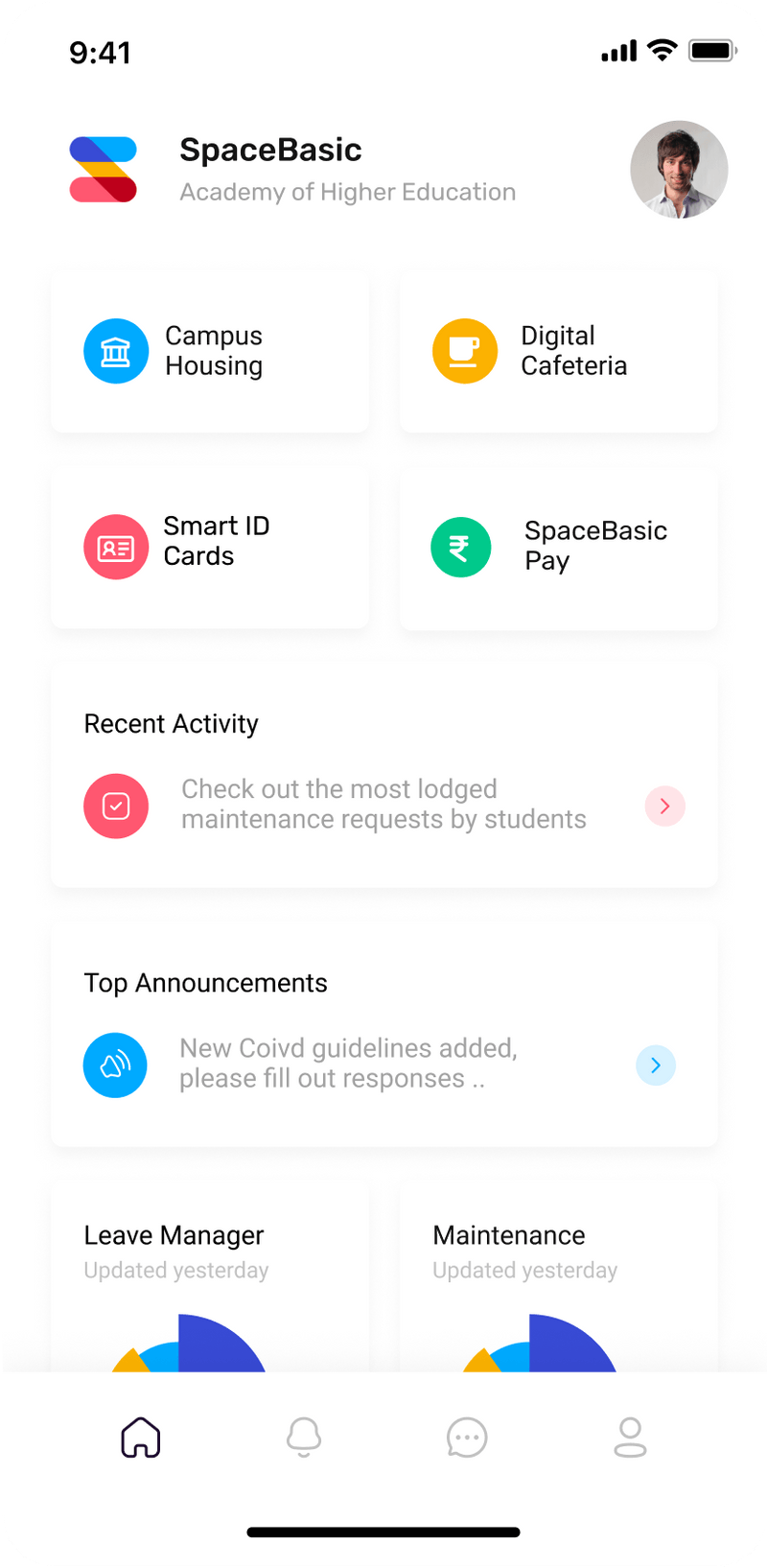
Task: Open SpaceBasic Pay rupee icon
Action: 460,547
